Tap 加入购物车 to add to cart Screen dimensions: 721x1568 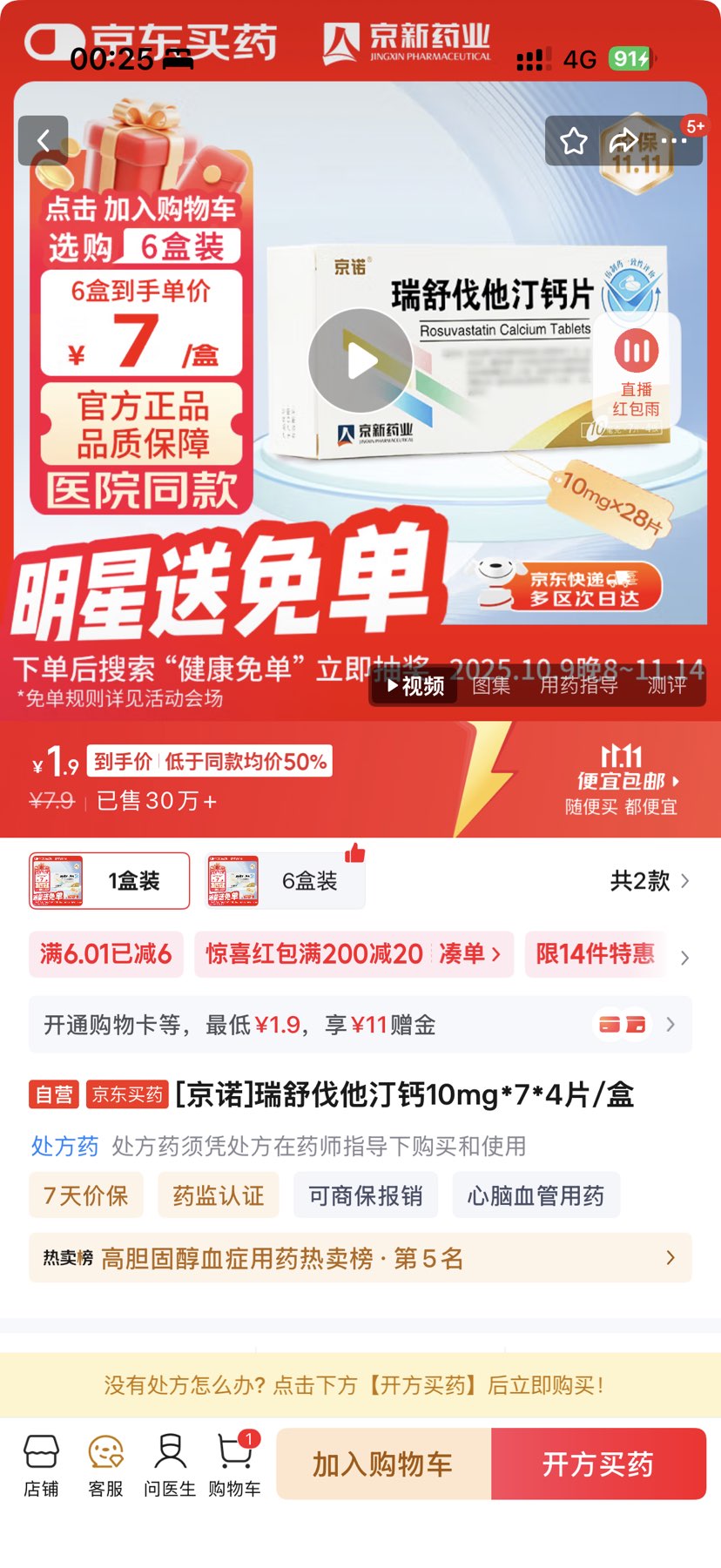383,1464
